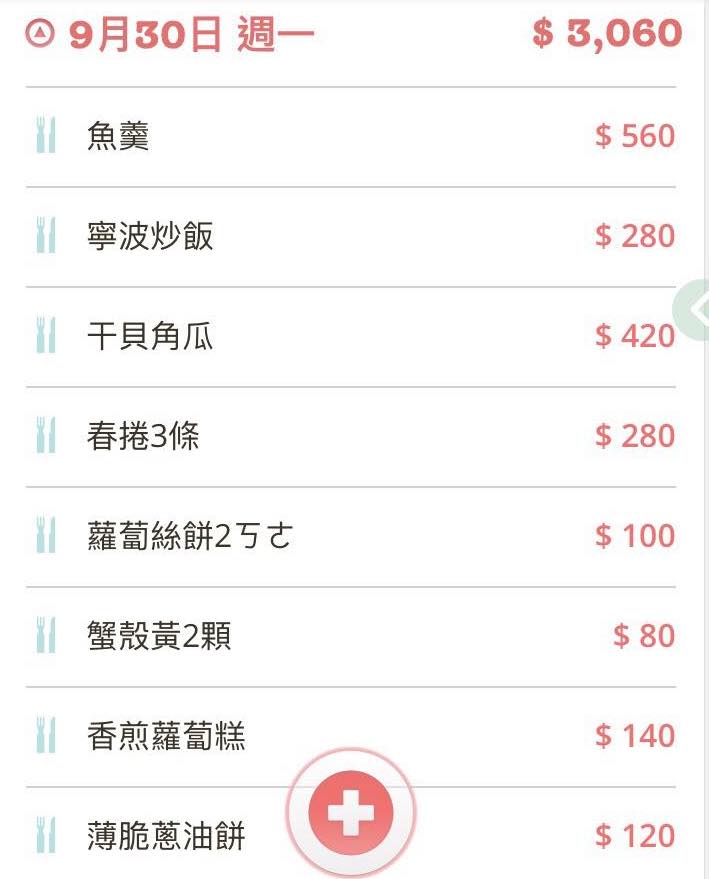Open the 魚羹 expense entry
The width and height of the screenshot is (709, 879).
pos(350,136)
